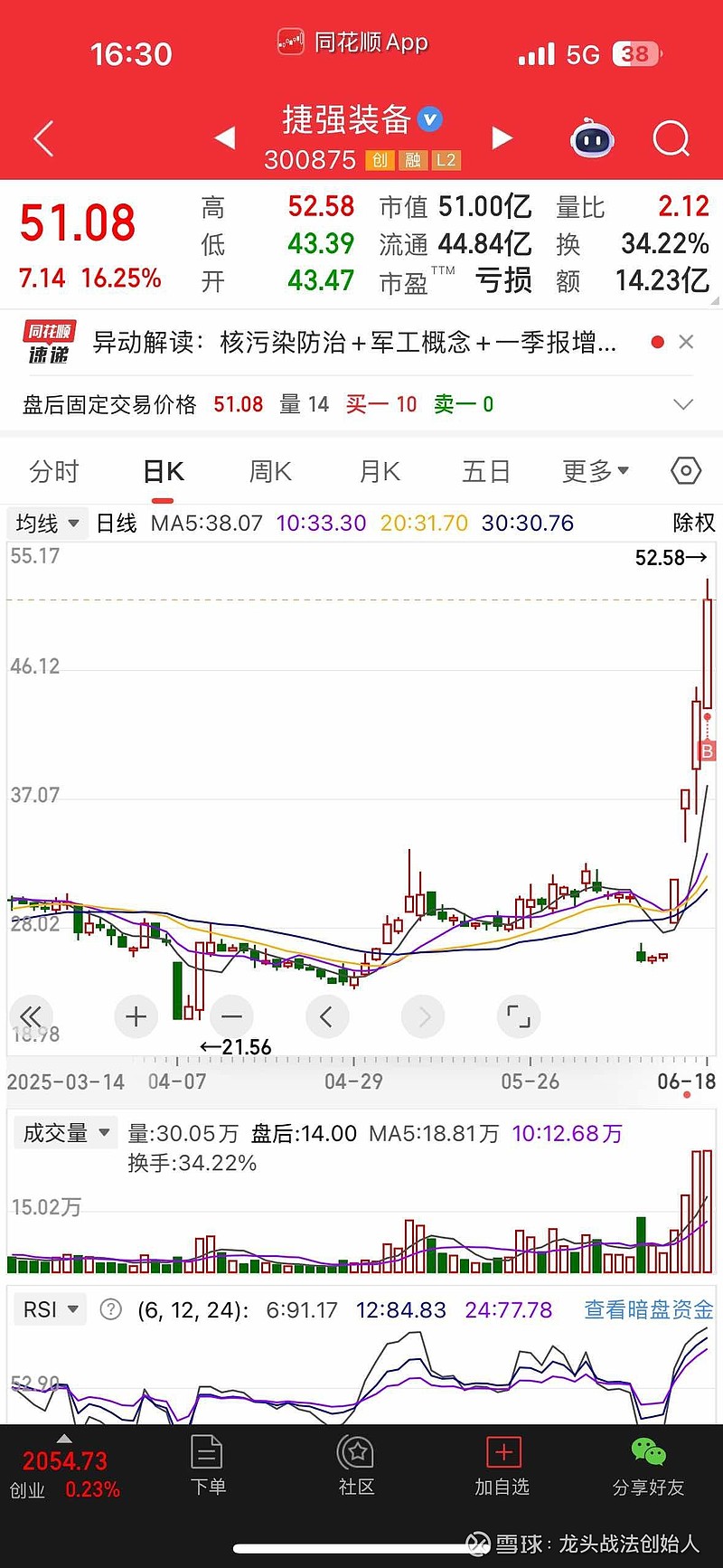Open the 更多 chart period dropdown
Image resolution: width=723 pixels, height=1568 pixels.
coord(595,471)
